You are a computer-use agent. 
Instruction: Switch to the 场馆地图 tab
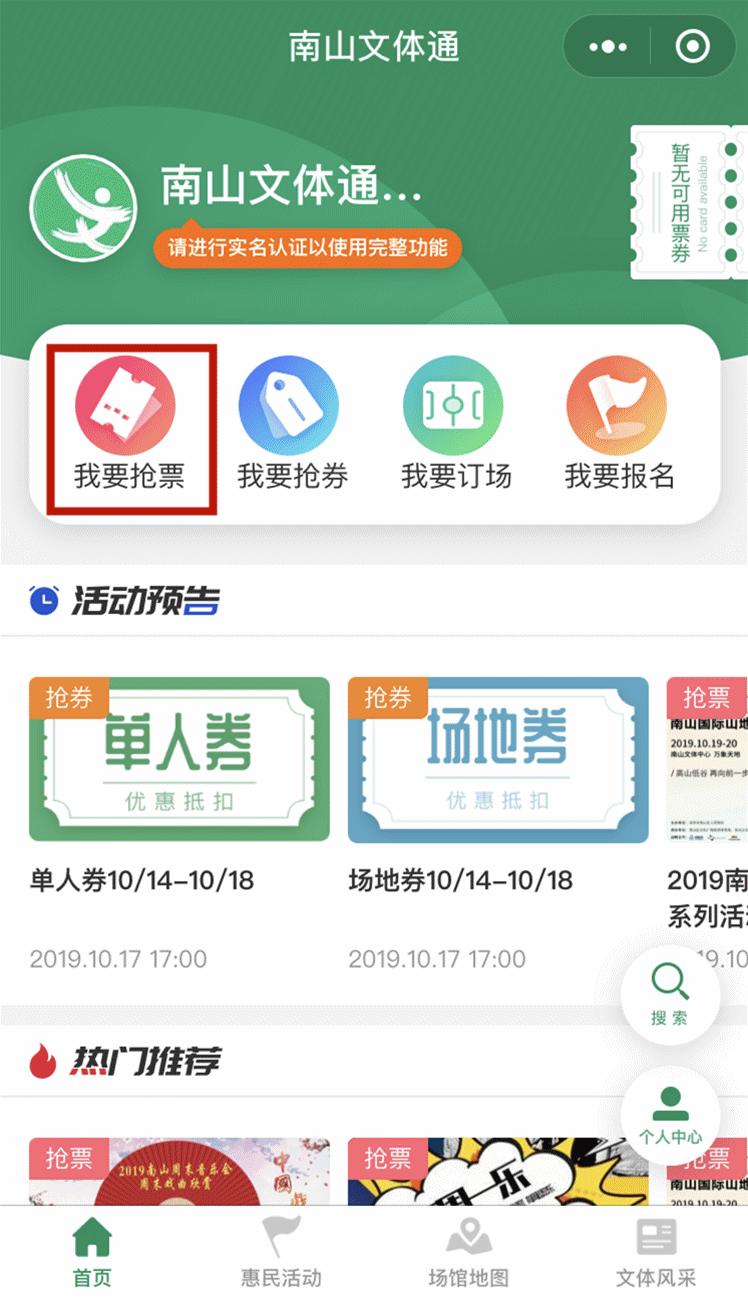(x=468, y=1252)
